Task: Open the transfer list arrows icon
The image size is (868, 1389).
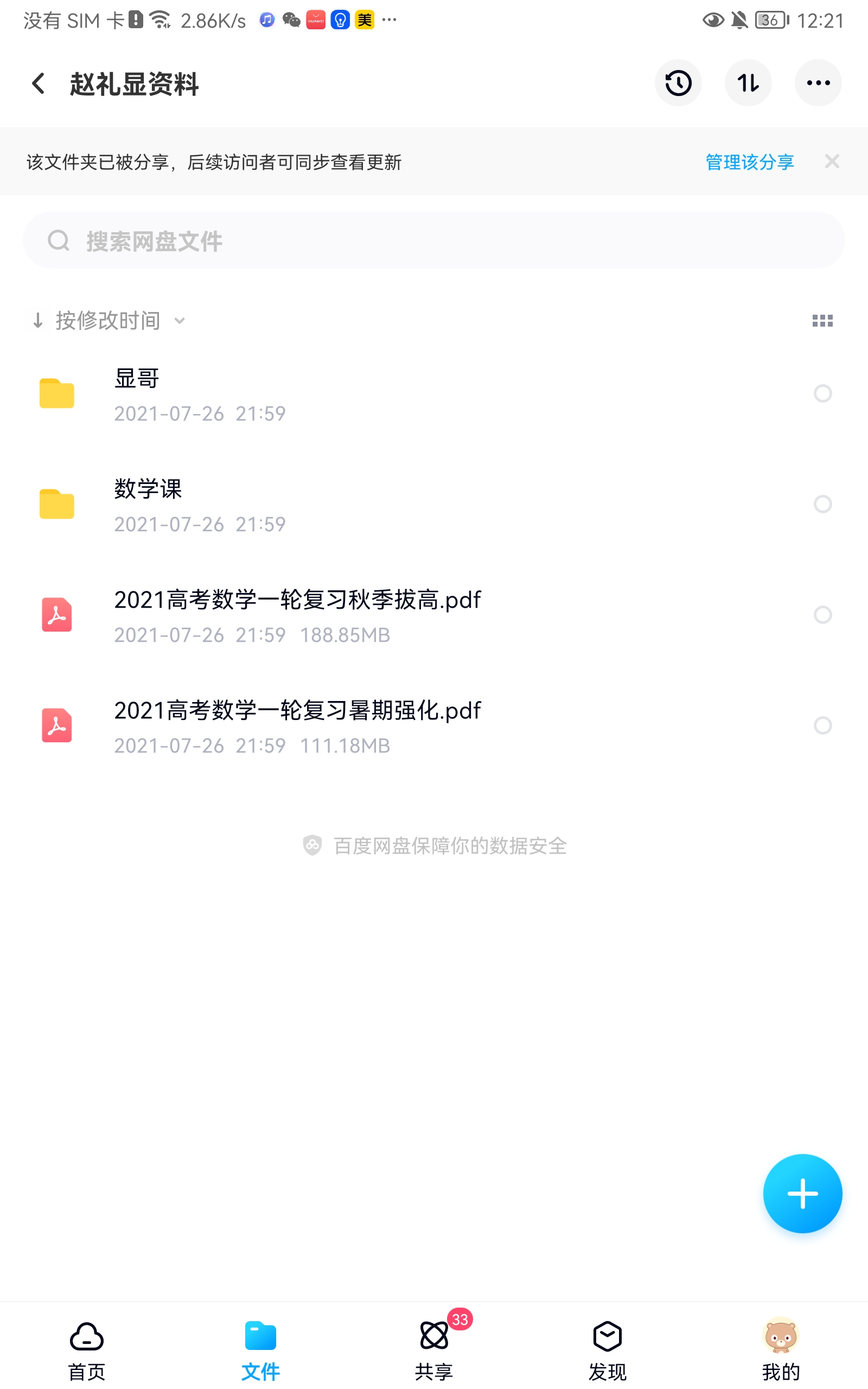Action: (748, 84)
